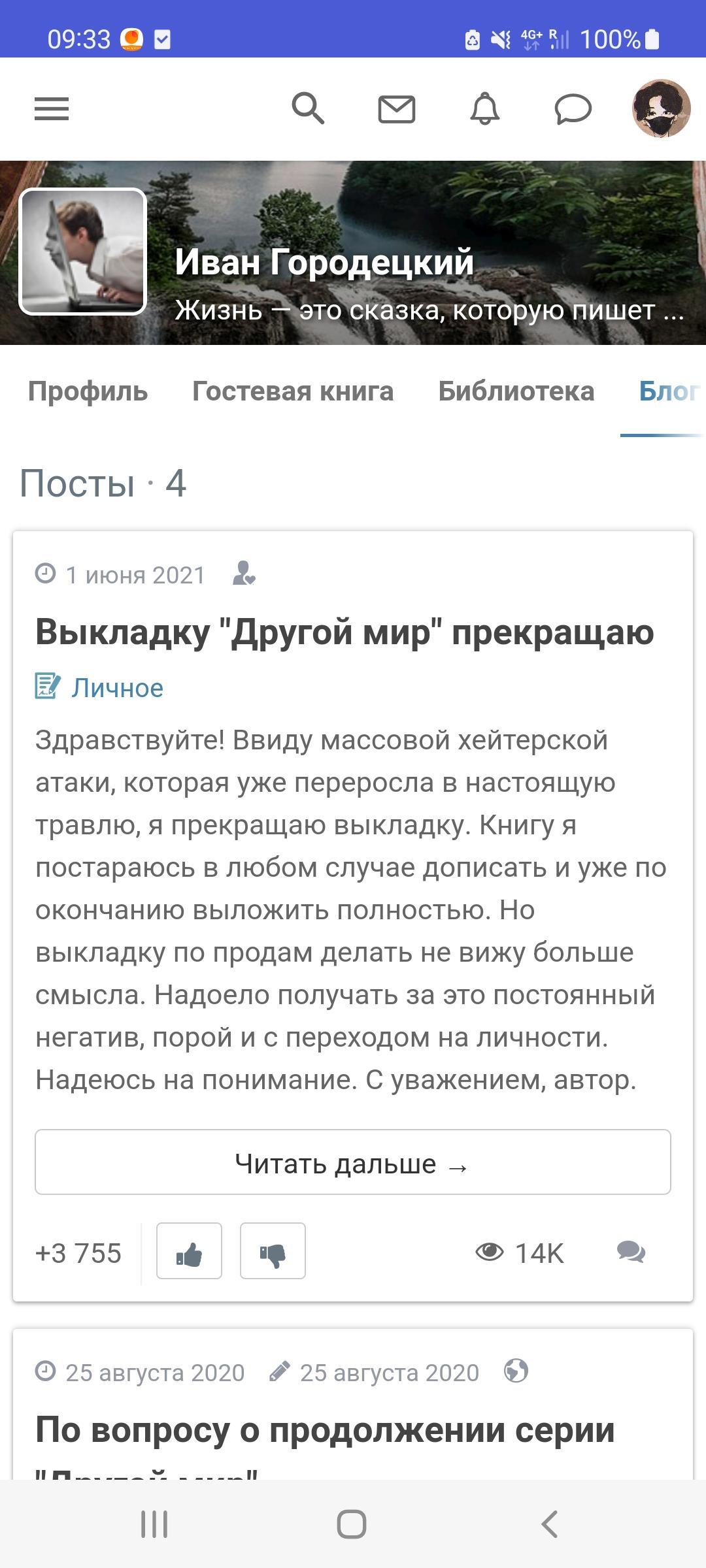Viewport: 706px width, 1568px height.
Task: Open the search magnifier
Action: tap(308, 108)
